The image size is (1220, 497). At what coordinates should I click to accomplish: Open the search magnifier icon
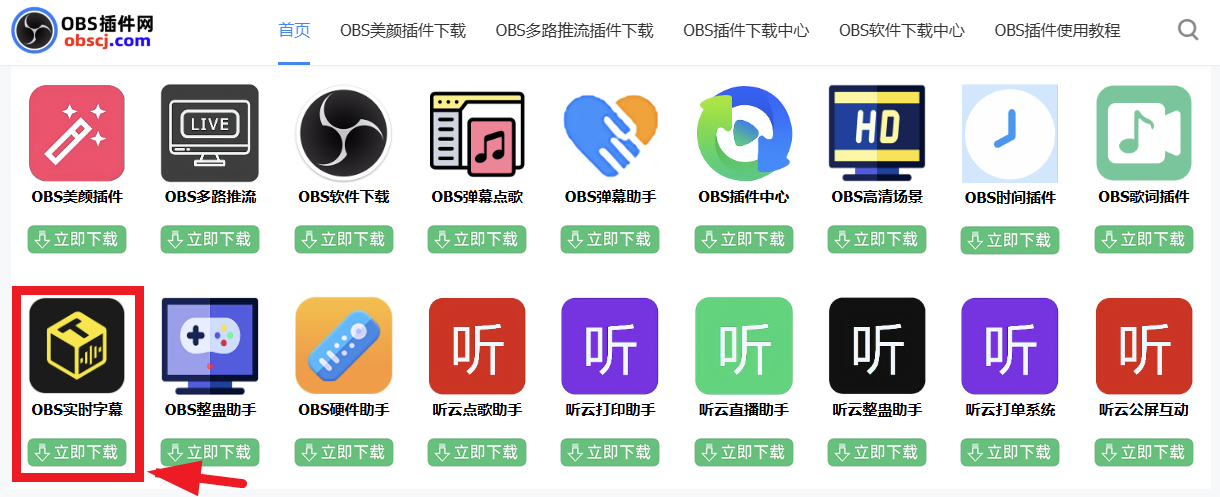pos(1188,30)
